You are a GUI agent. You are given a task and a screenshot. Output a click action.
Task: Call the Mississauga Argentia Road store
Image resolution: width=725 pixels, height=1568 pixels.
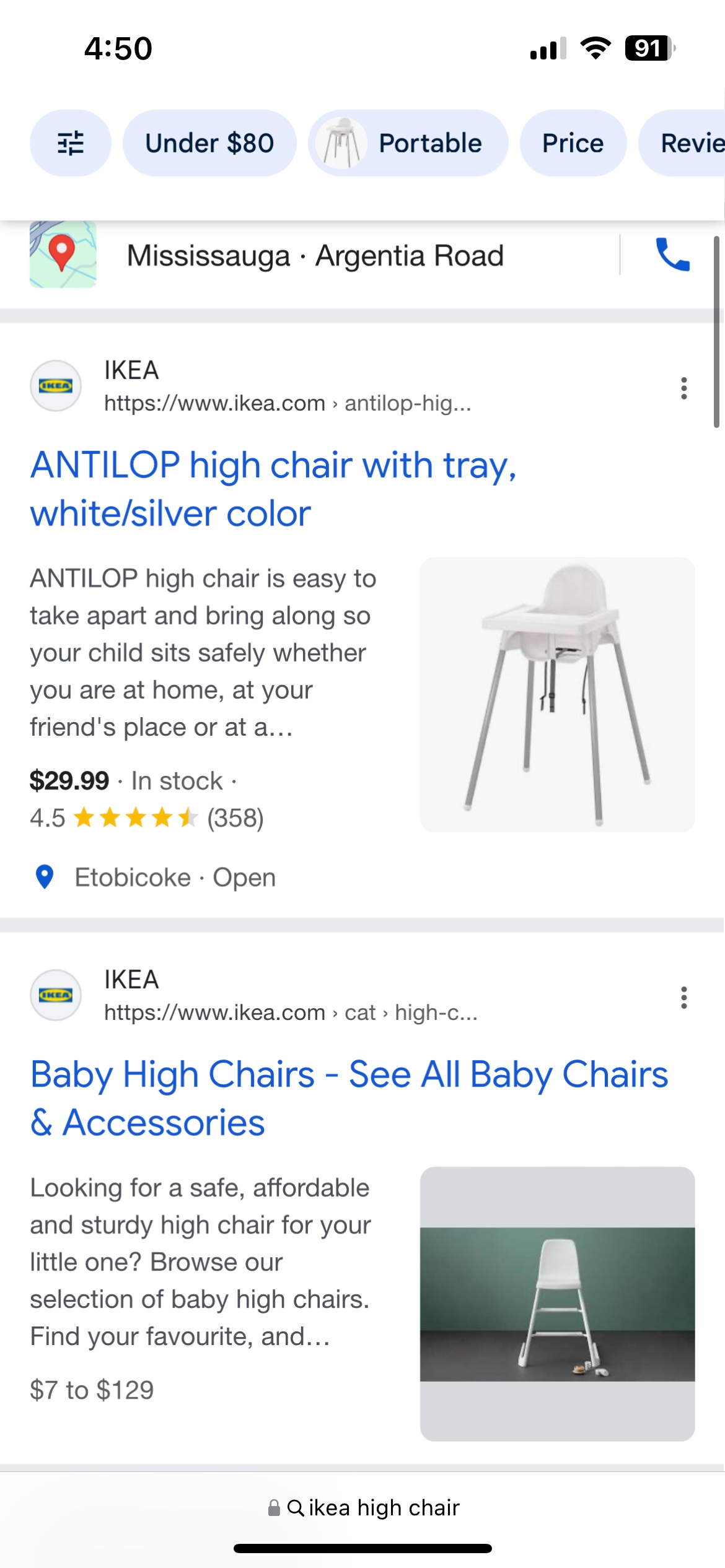[x=672, y=255]
